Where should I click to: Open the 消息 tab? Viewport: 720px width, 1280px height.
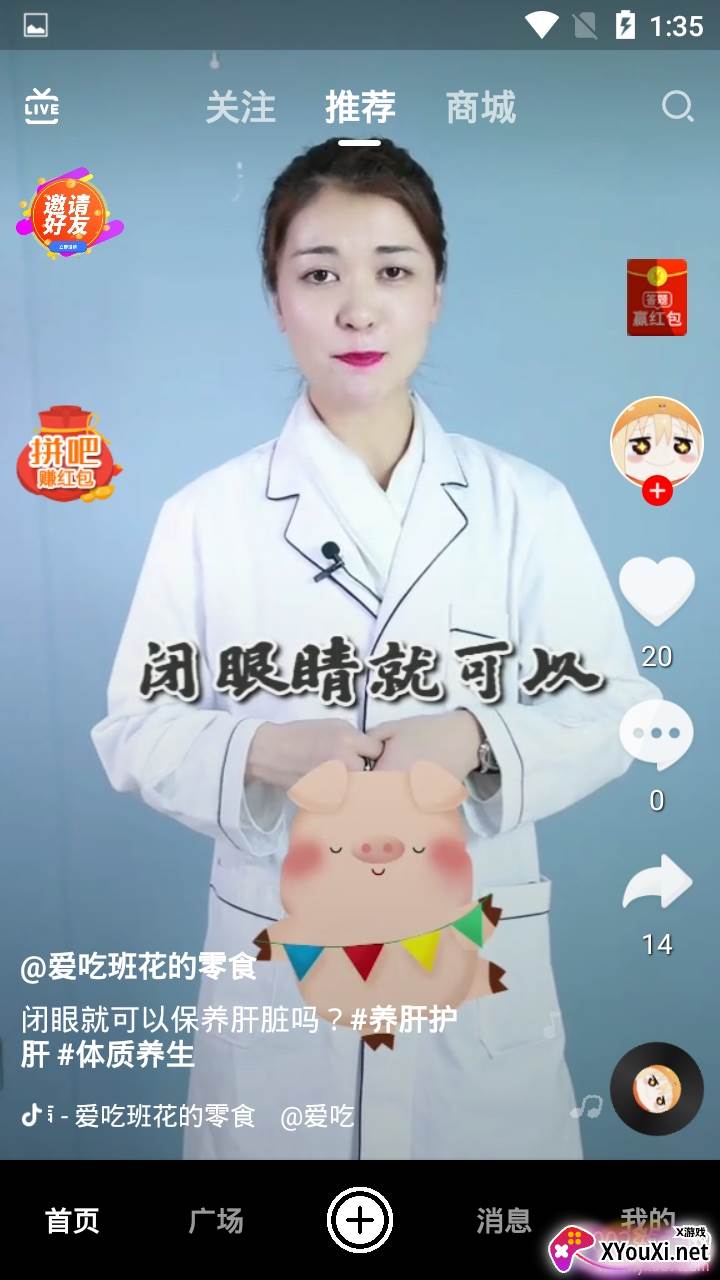coord(504,1220)
